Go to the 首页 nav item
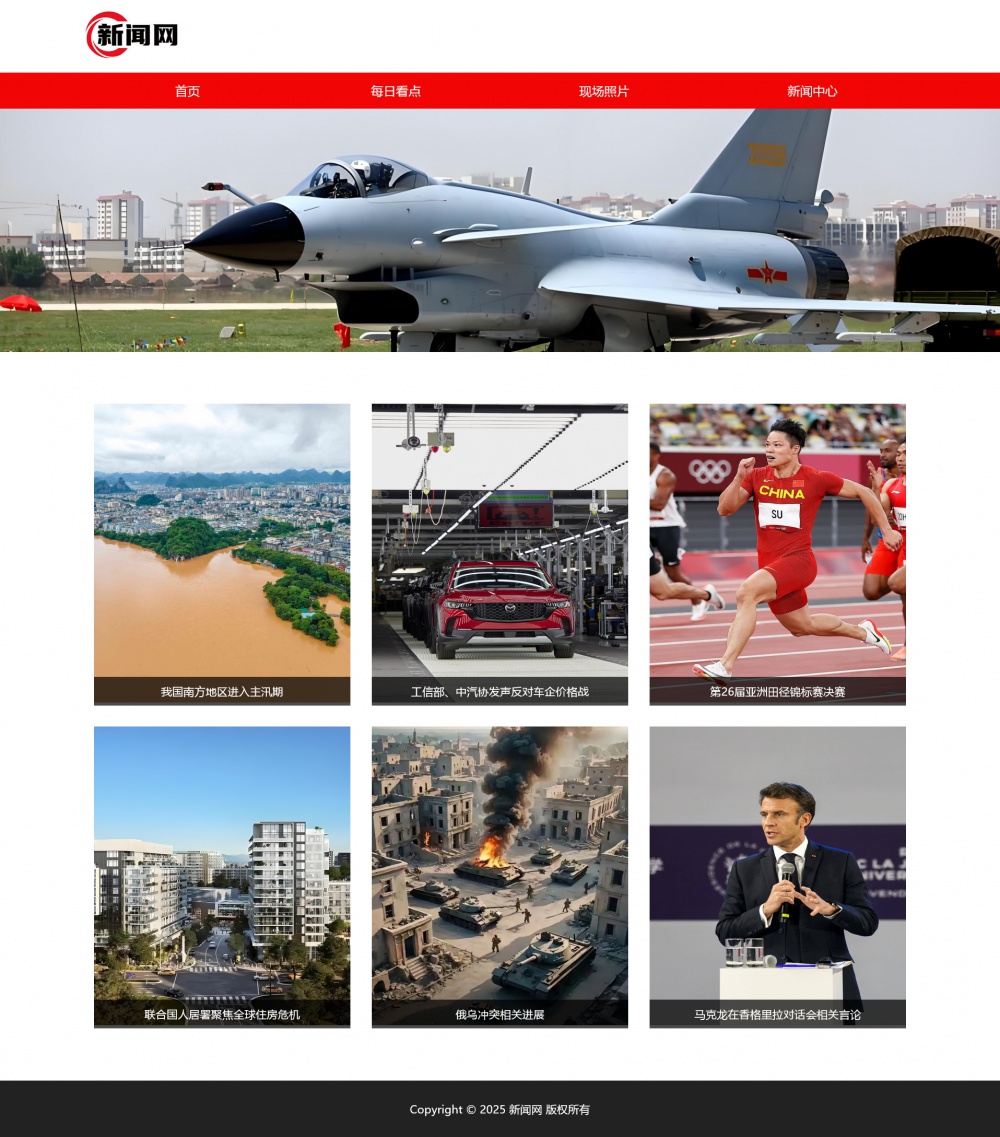Viewport: 1000px width, 1137px height. [x=187, y=91]
